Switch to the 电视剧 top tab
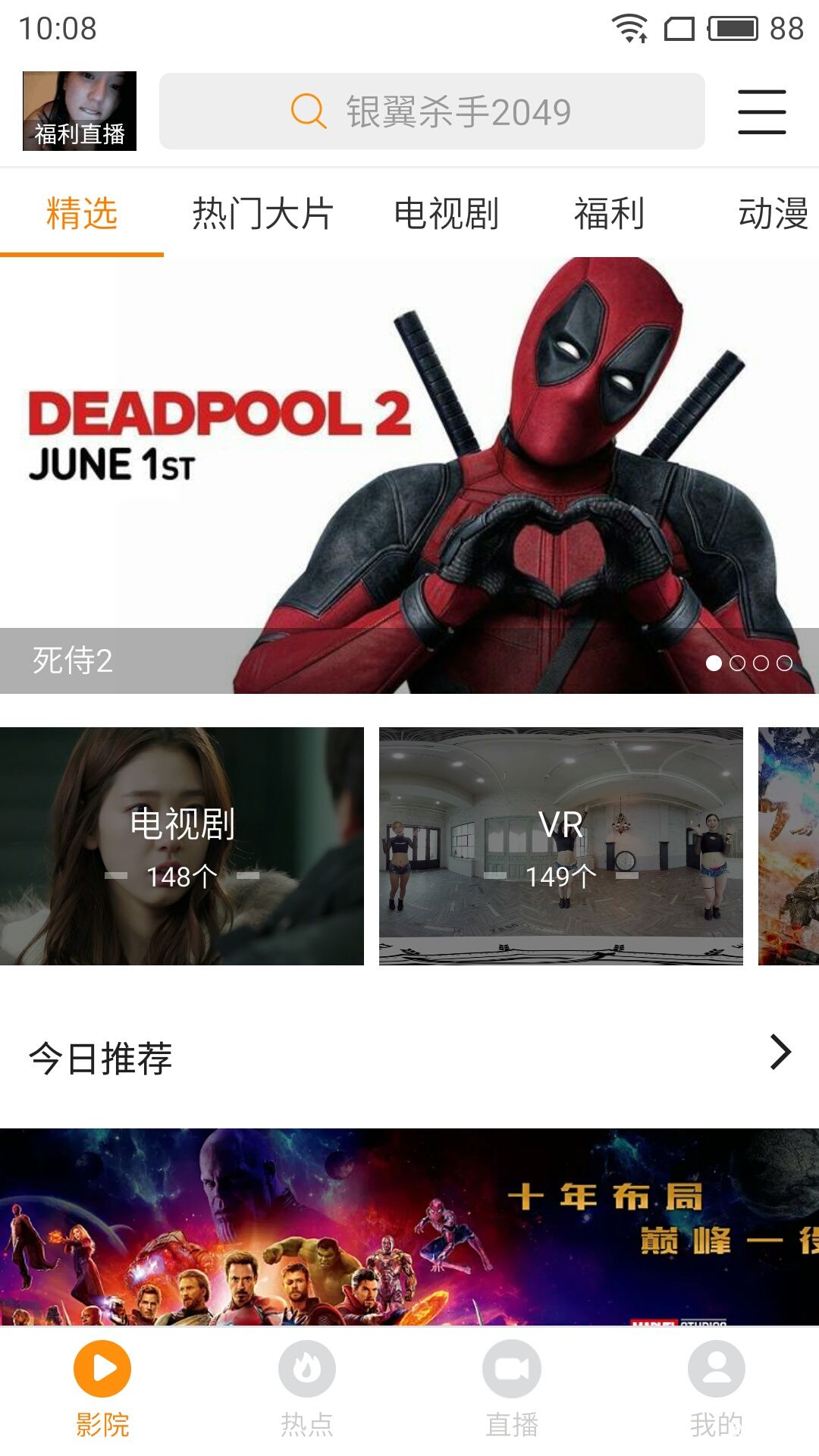Screen dimensions: 819x1456 [446, 213]
